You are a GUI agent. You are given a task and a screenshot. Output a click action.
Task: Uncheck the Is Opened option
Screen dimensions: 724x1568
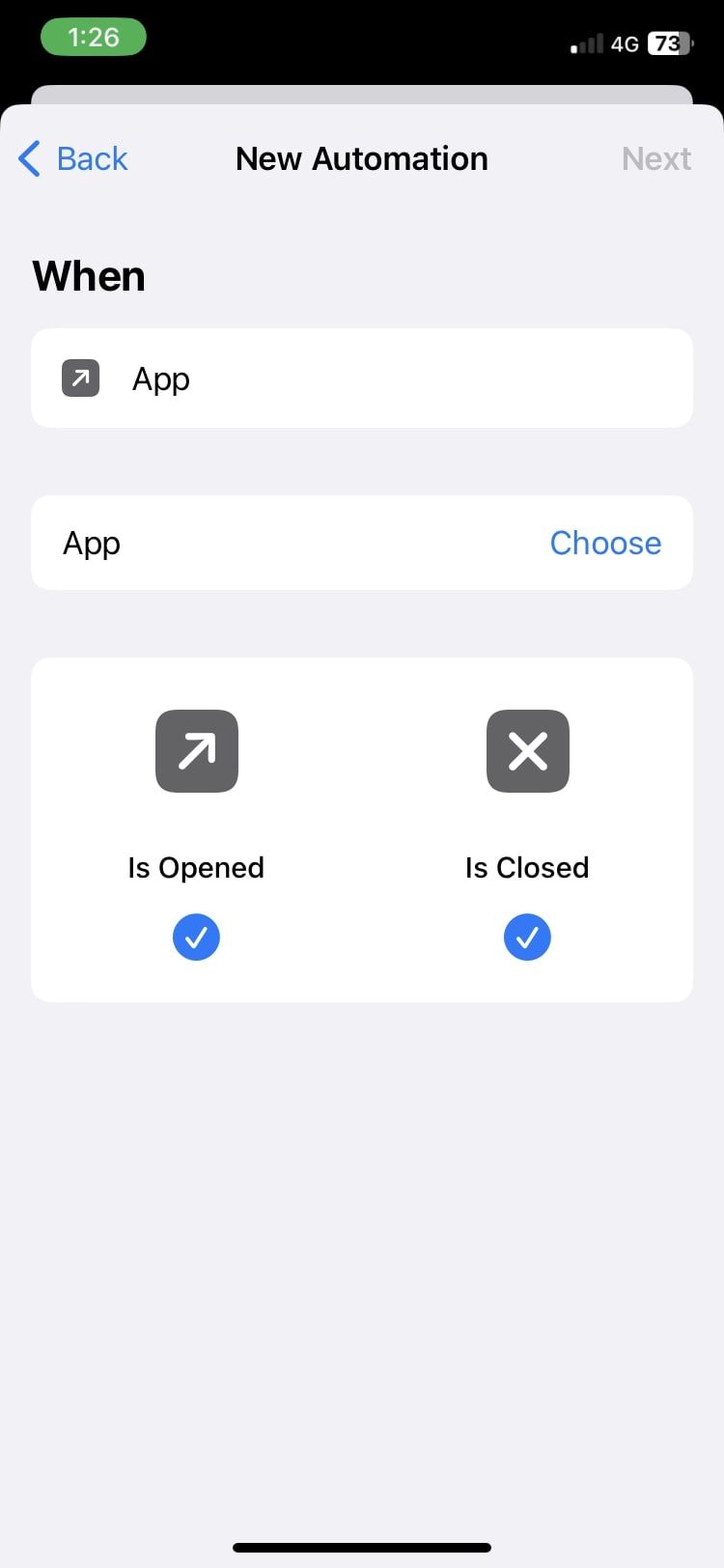(196, 937)
